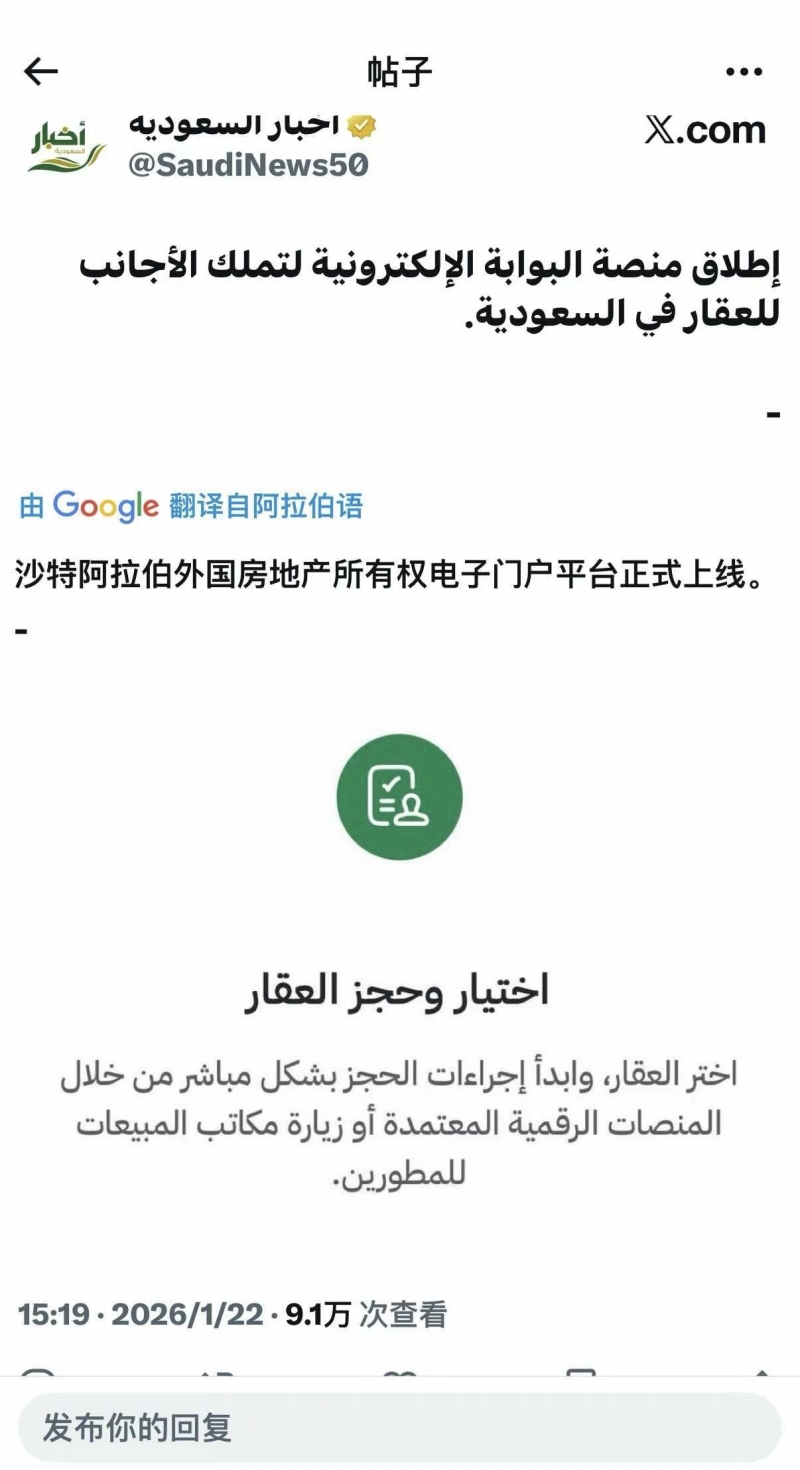
Task: Open the SaudiNews50 profile avatar
Action: click(x=67, y=146)
